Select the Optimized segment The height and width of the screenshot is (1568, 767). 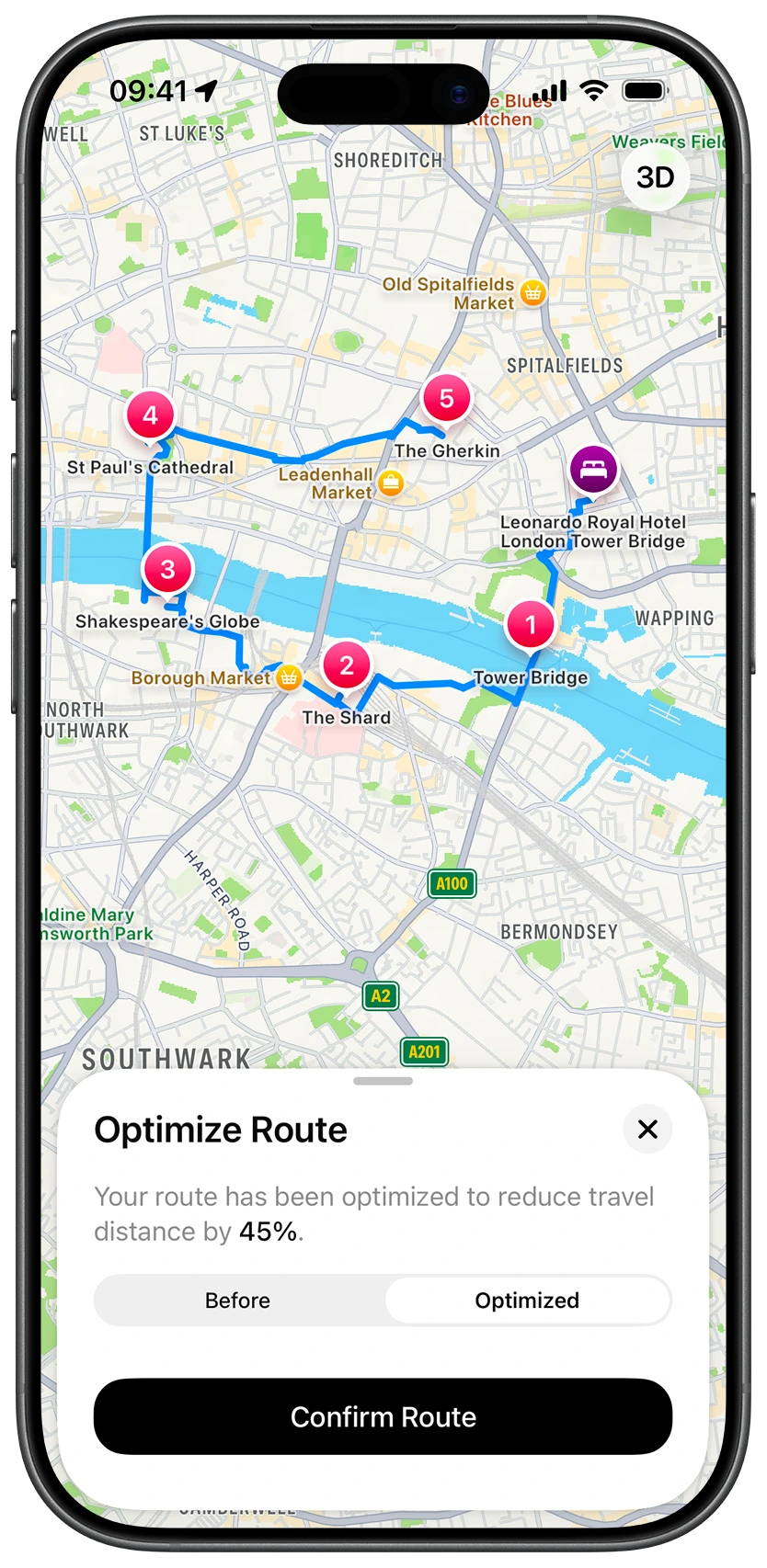coord(527,1300)
